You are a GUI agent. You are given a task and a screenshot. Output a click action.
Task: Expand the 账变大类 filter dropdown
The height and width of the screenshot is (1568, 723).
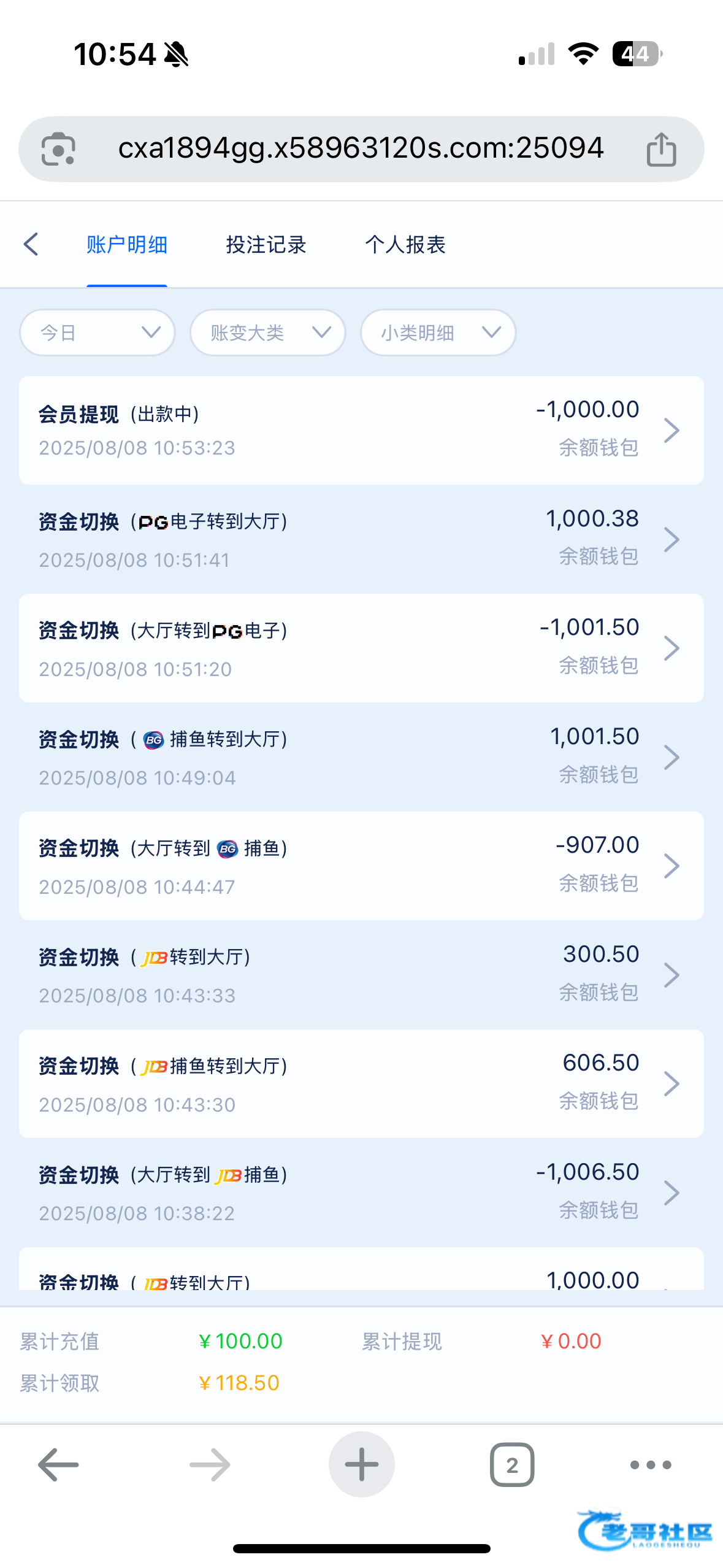[x=268, y=332]
